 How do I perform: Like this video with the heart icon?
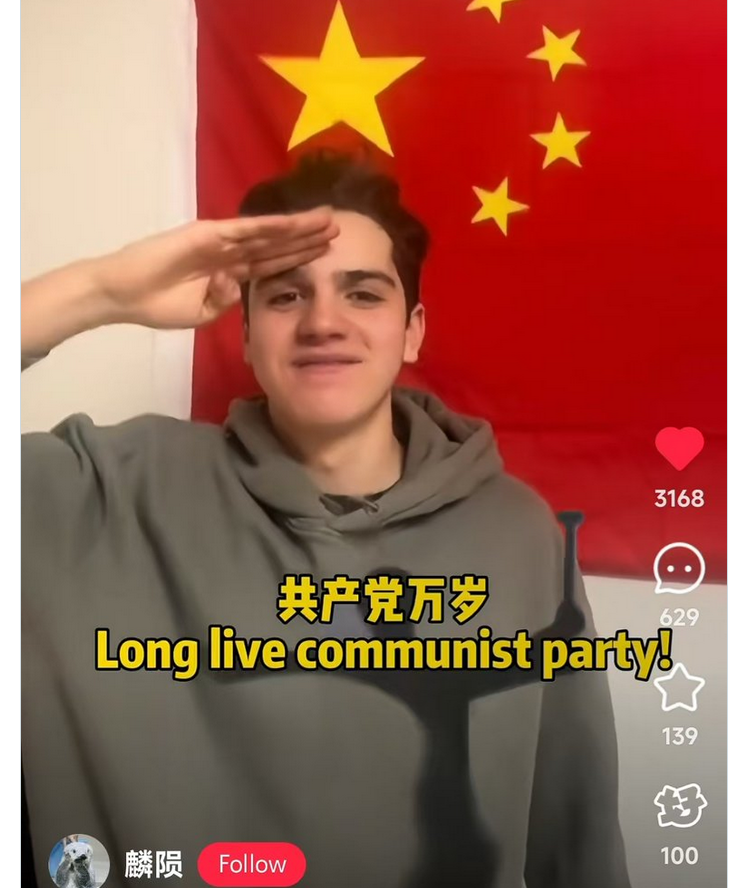(679, 448)
